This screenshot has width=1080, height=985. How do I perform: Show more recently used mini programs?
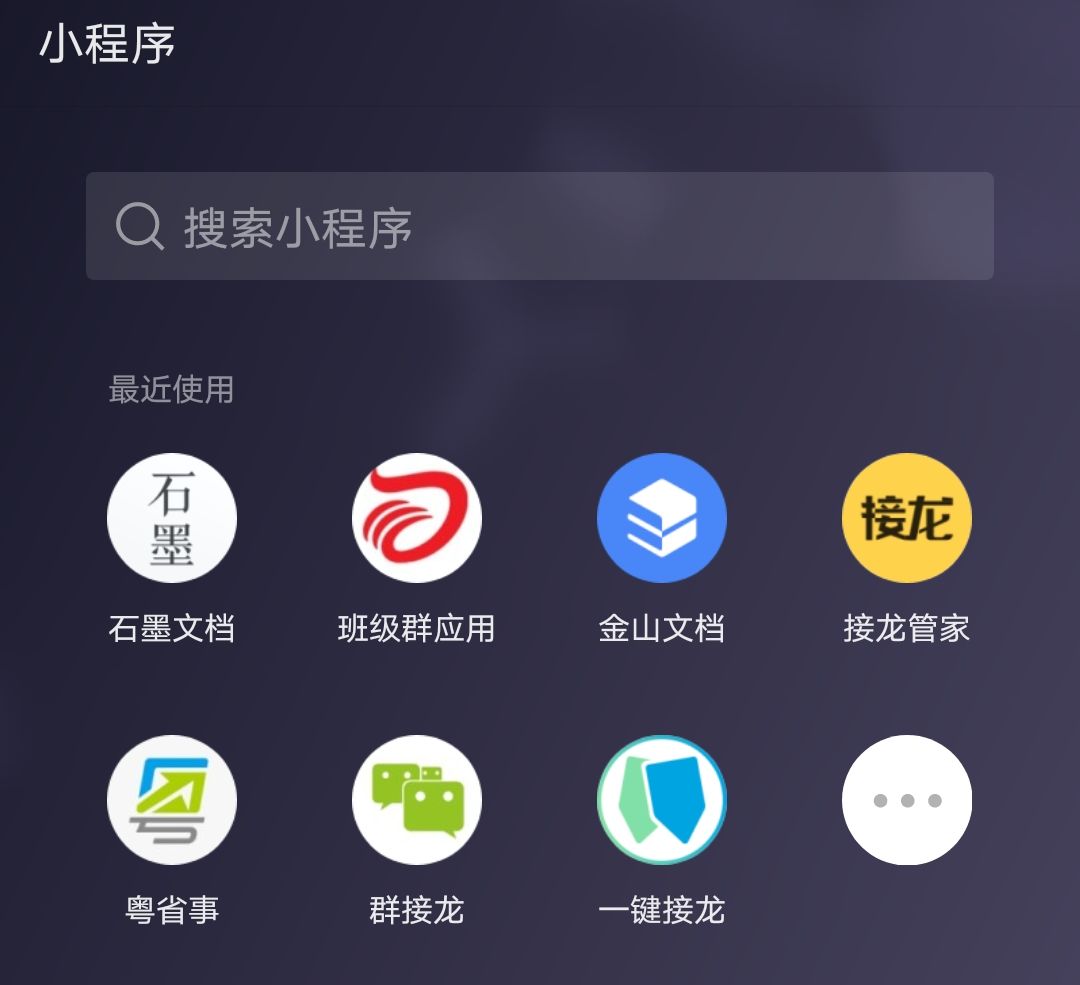907,800
